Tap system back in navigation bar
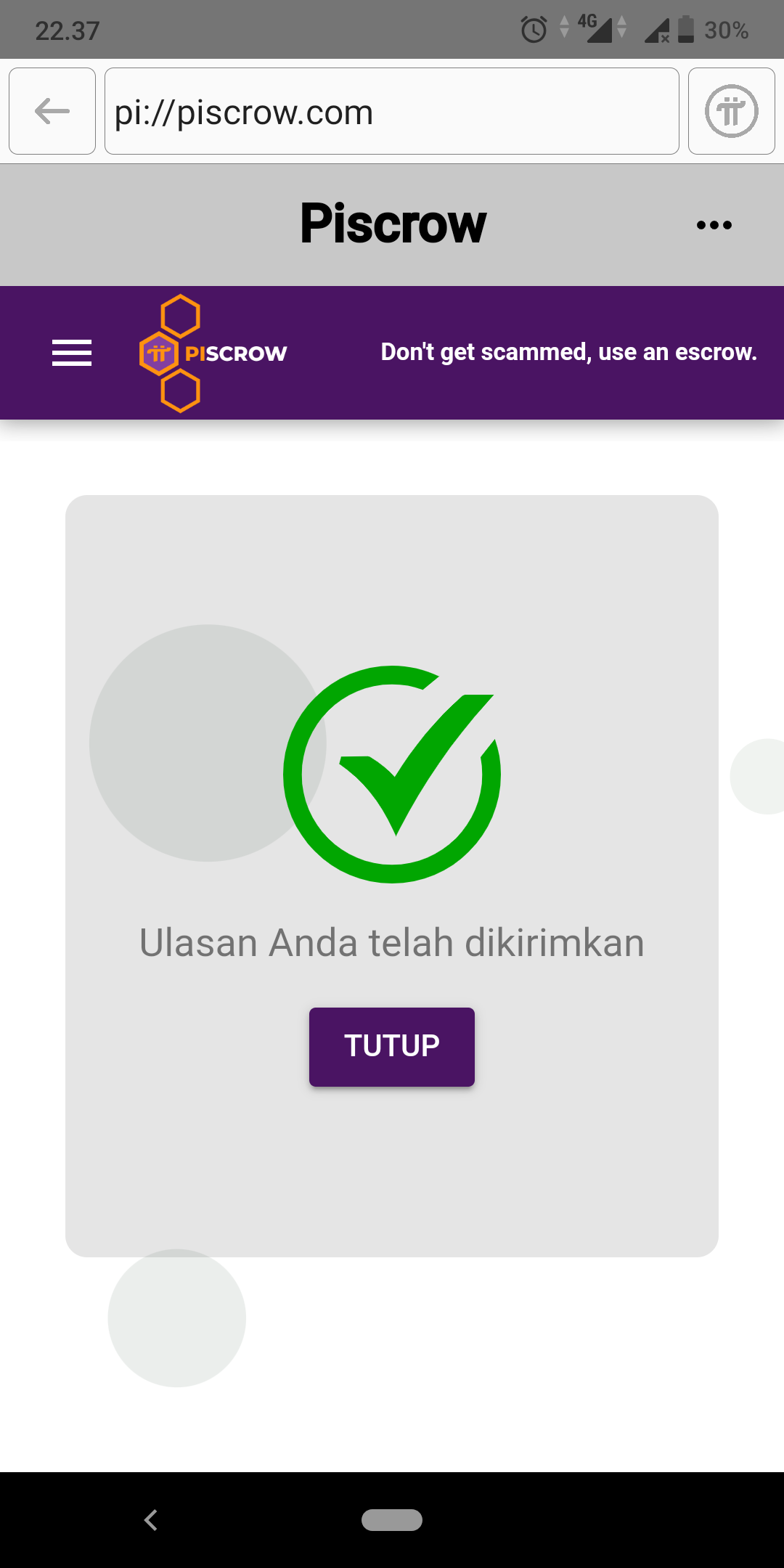Image resolution: width=784 pixels, height=1568 pixels. [151, 1519]
